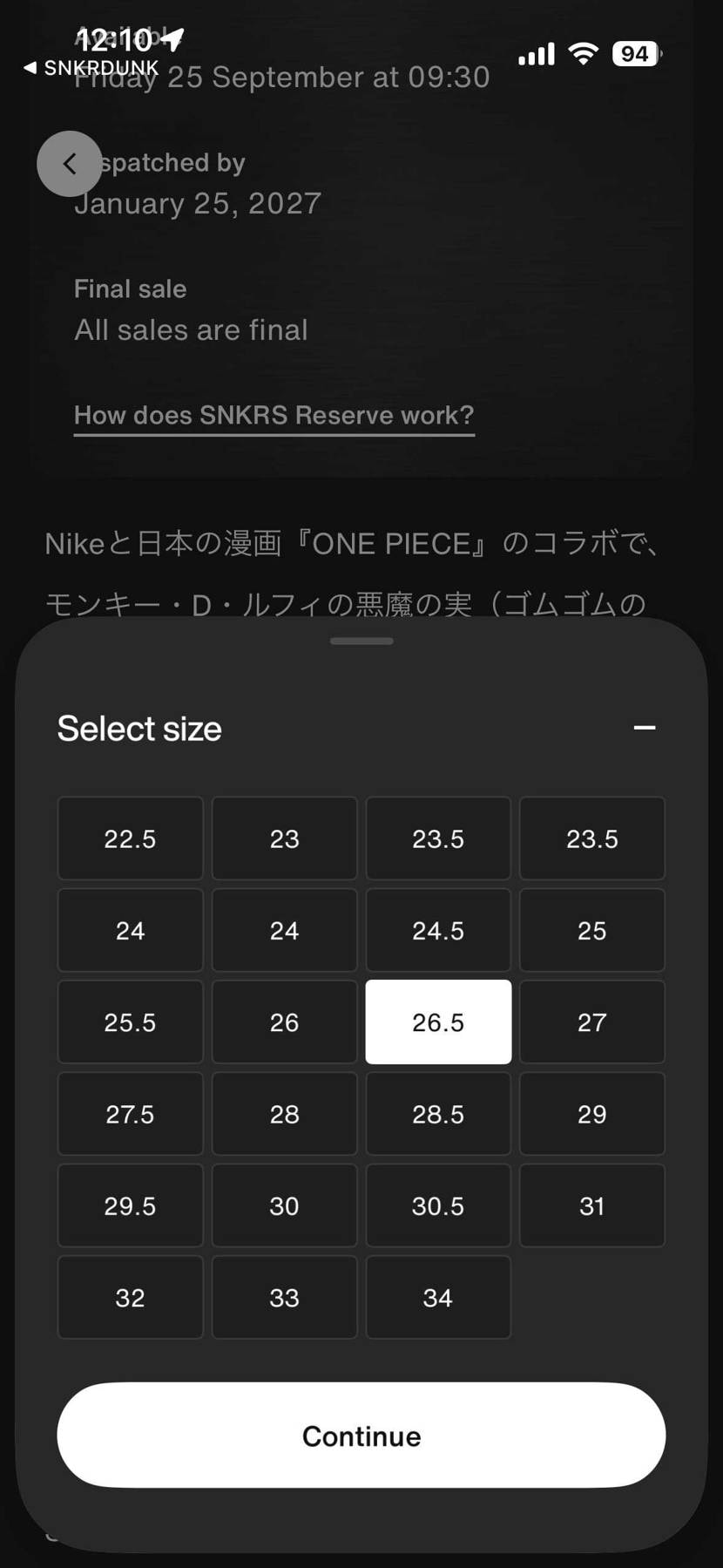Image resolution: width=723 pixels, height=1568 pixels.
Task: Tap size 29
Action: (592, 1114)
